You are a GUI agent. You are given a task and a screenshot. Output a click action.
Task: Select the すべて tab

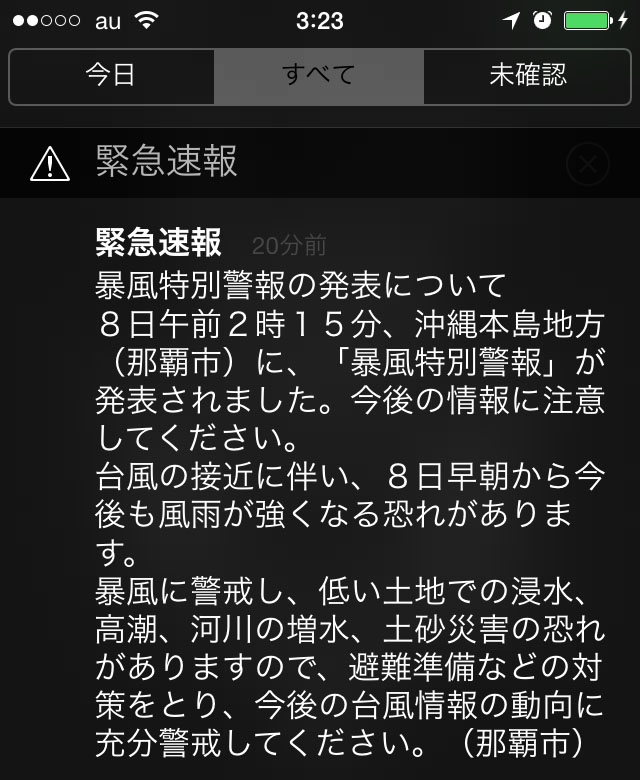point(319,75)
